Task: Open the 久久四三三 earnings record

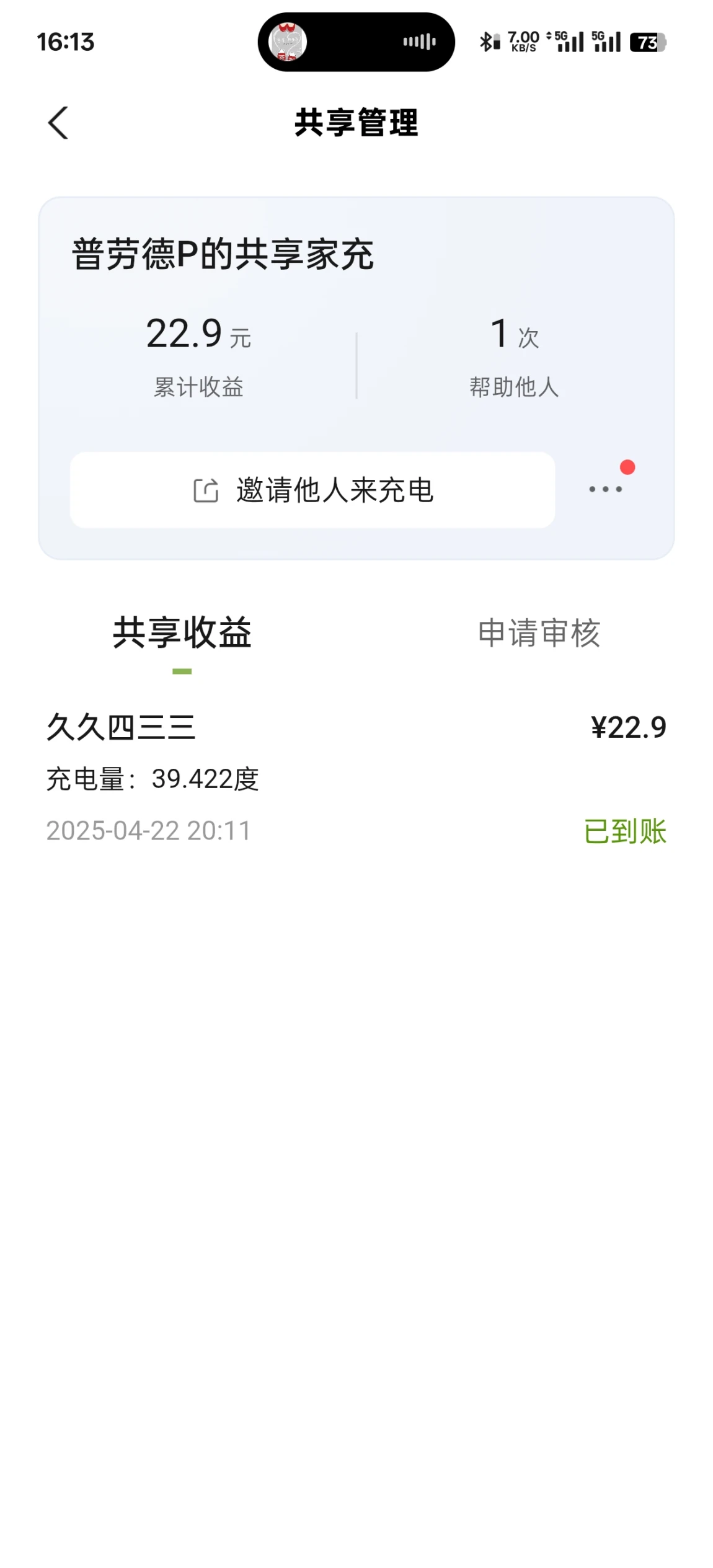Action: tap(356, 777)
